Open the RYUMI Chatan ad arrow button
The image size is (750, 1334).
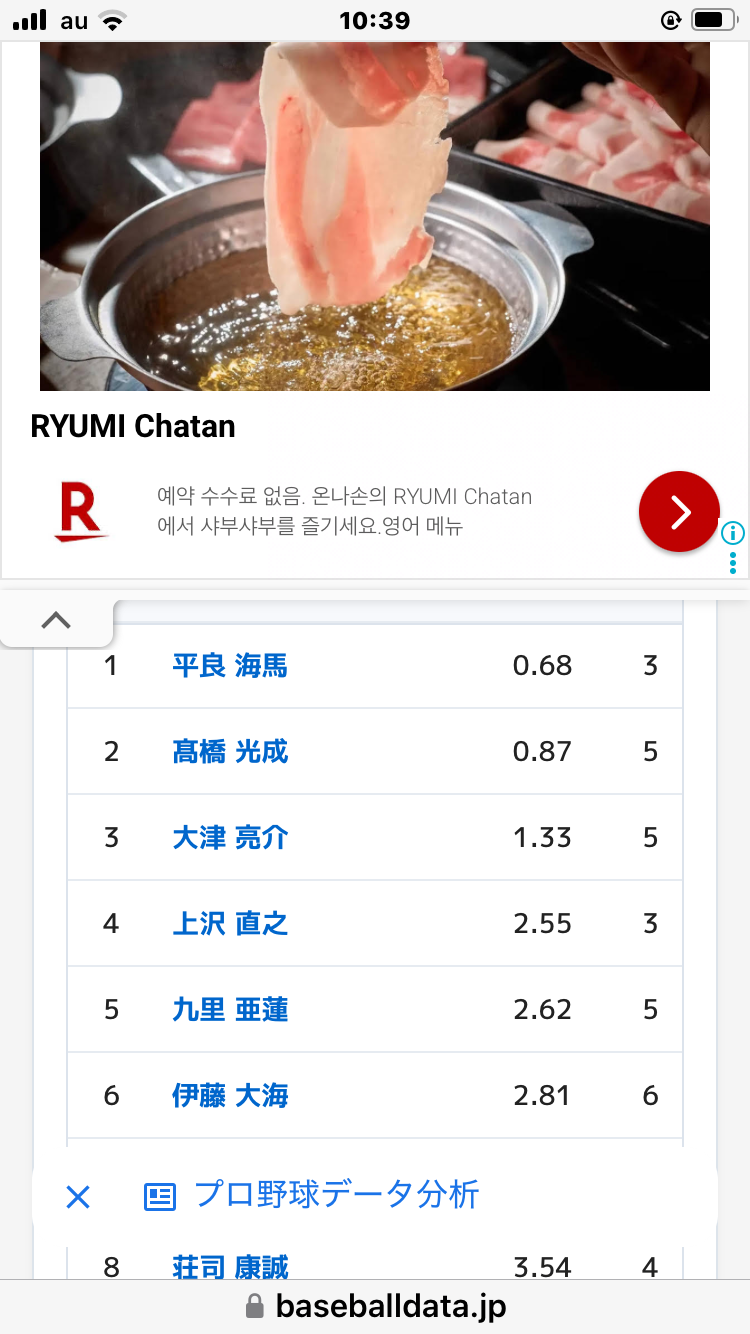[x=679, y=512]
